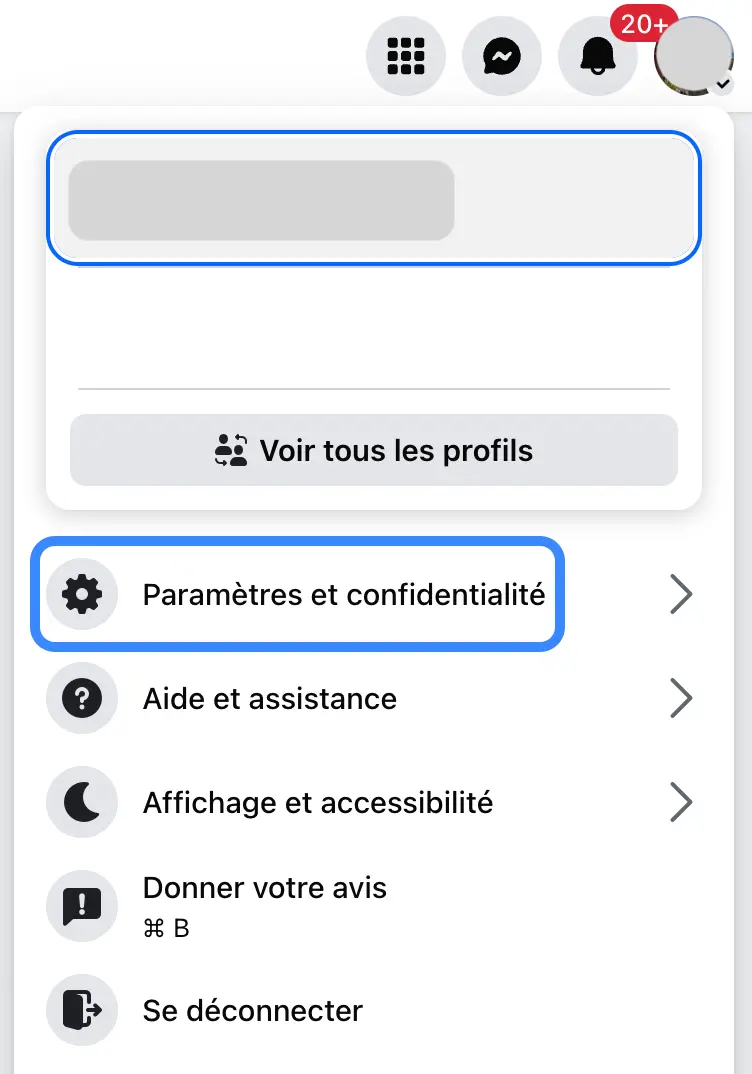Open the apps grid menu
752x1074 pixels.
pos(406,57)
